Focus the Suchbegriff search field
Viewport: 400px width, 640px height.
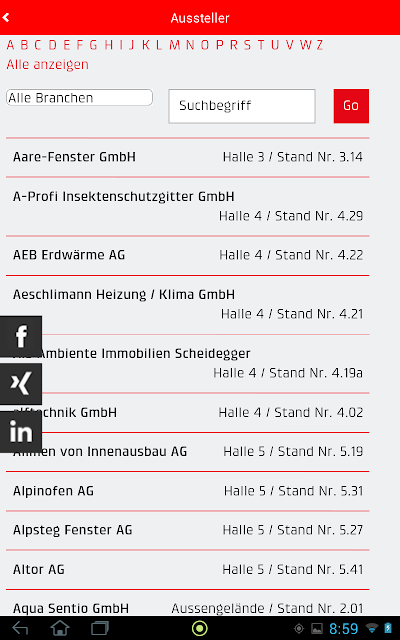click(x=242, y=106)
